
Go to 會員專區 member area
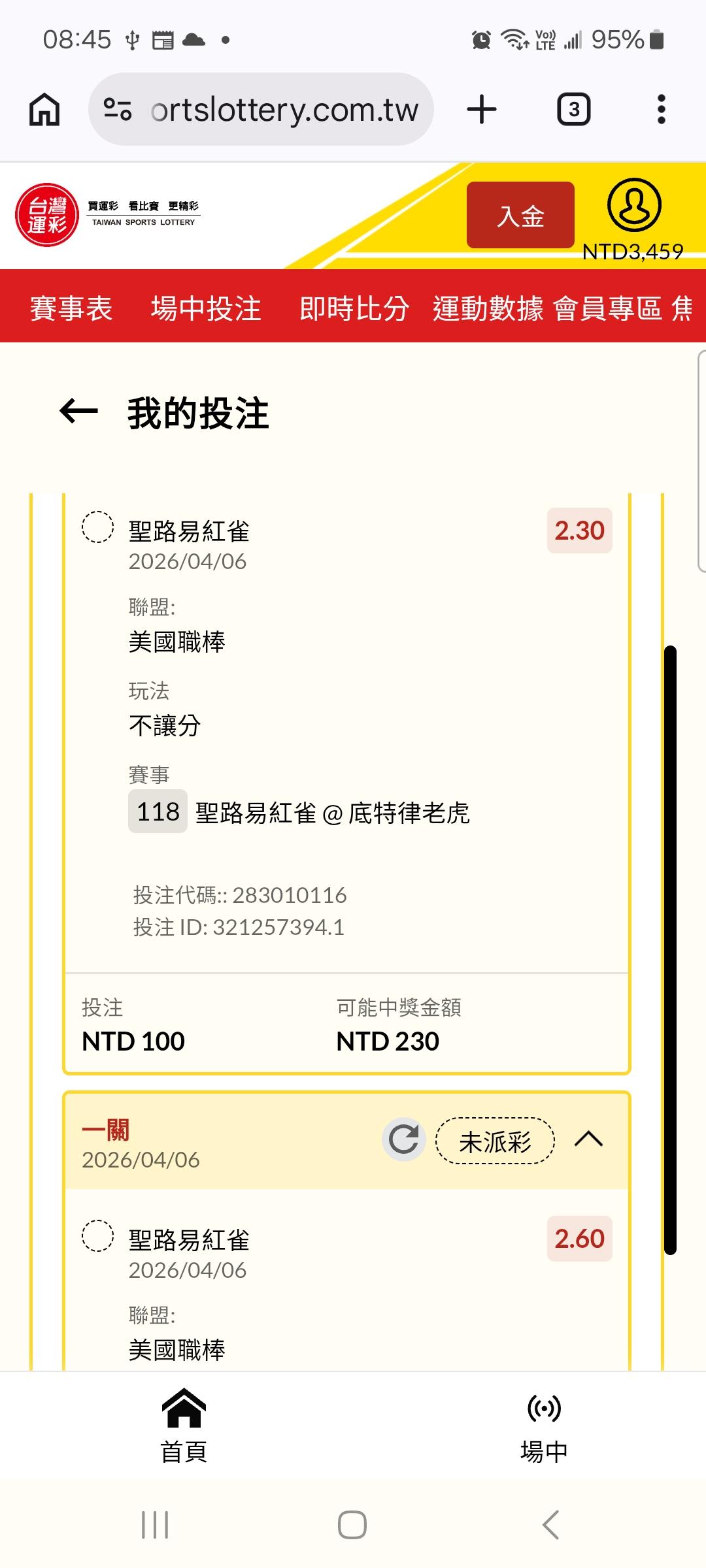608,308
